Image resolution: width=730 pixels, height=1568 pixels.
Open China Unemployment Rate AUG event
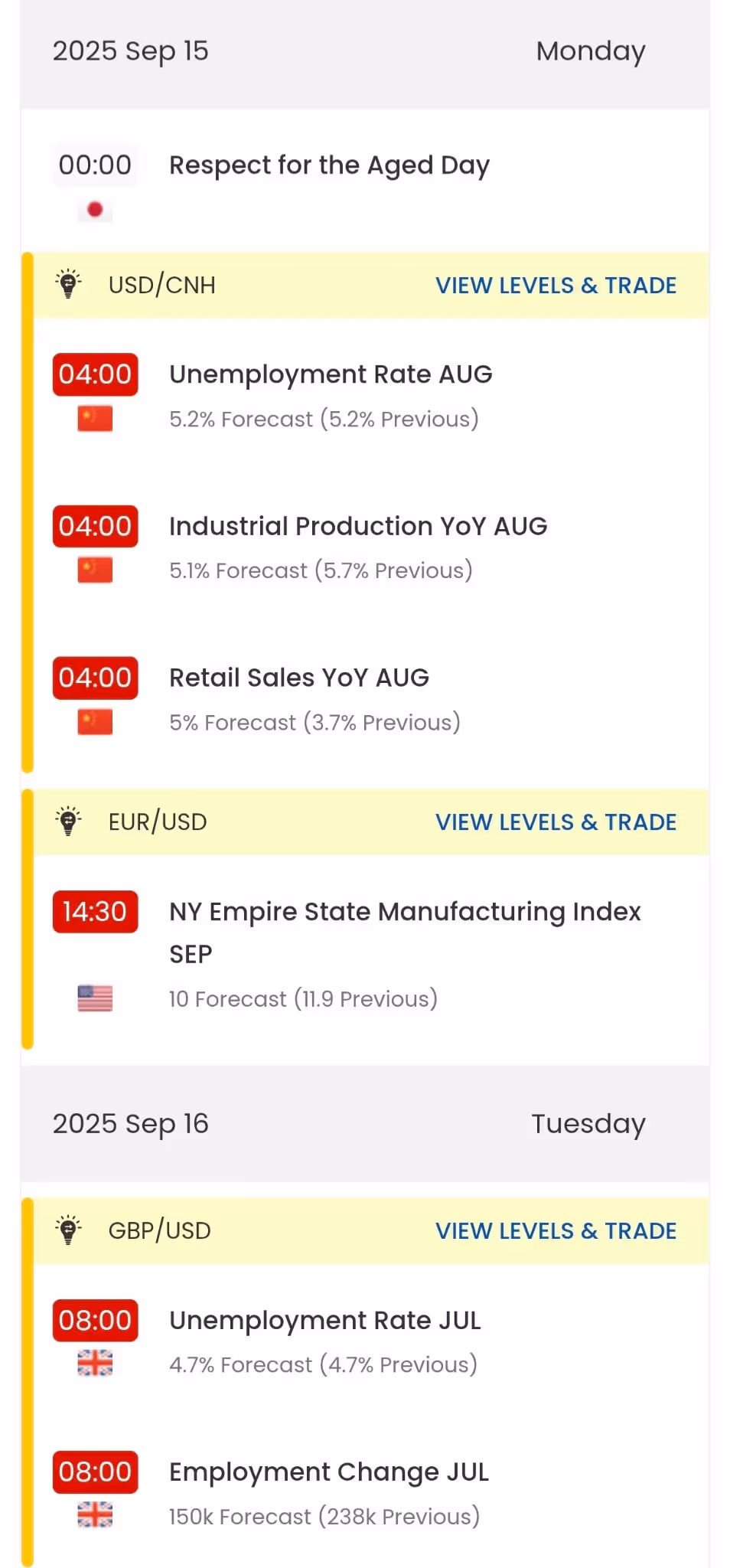click(331, 374)
